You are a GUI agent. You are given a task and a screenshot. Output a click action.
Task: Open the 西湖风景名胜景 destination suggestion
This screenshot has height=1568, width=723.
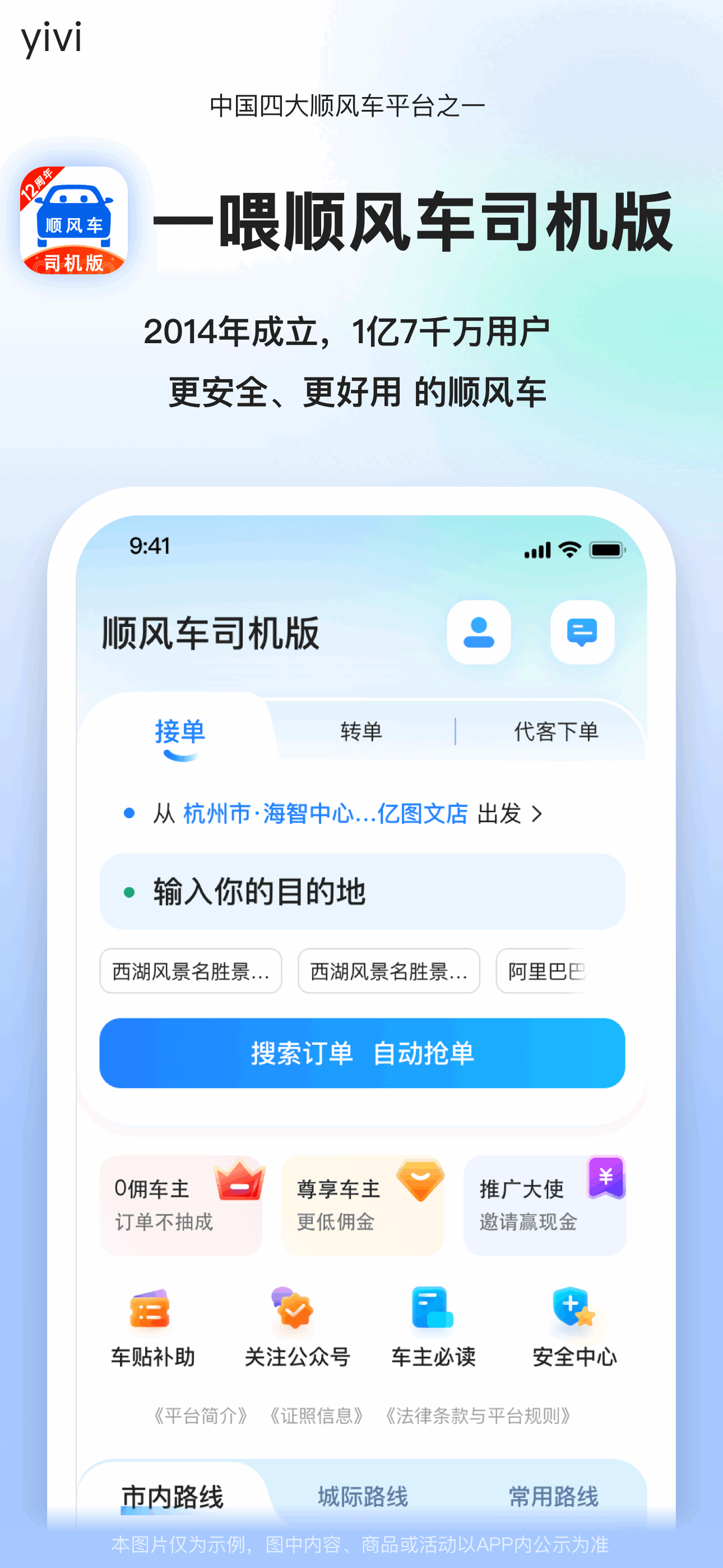click(191, 971)
